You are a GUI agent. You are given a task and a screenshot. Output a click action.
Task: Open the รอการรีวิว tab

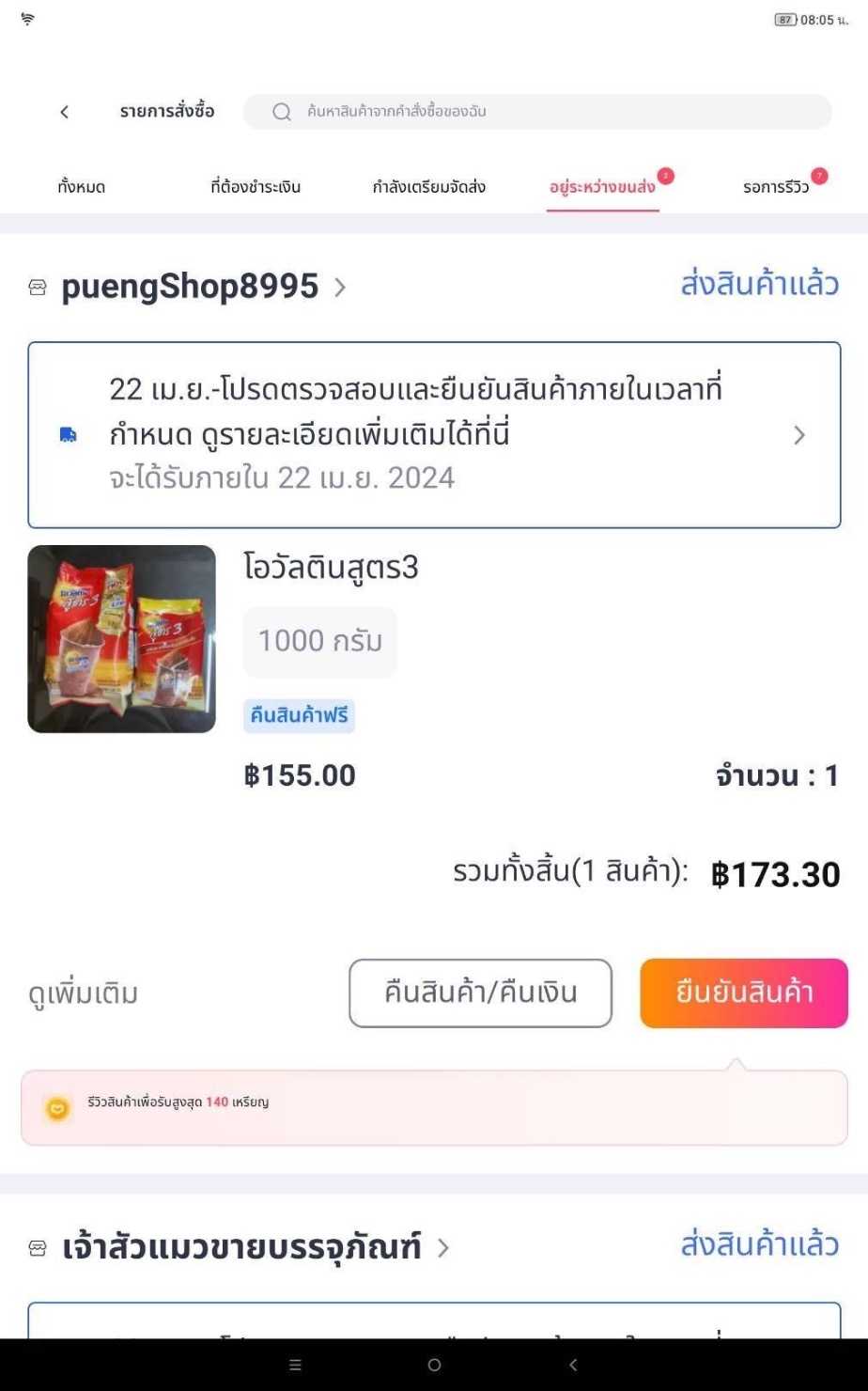tap(775, 187)
